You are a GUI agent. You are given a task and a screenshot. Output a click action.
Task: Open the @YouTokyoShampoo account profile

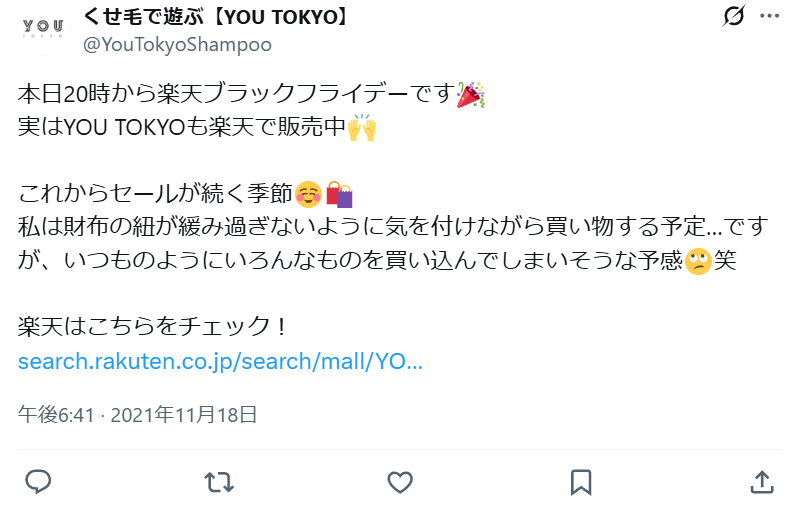click(176, 45)
